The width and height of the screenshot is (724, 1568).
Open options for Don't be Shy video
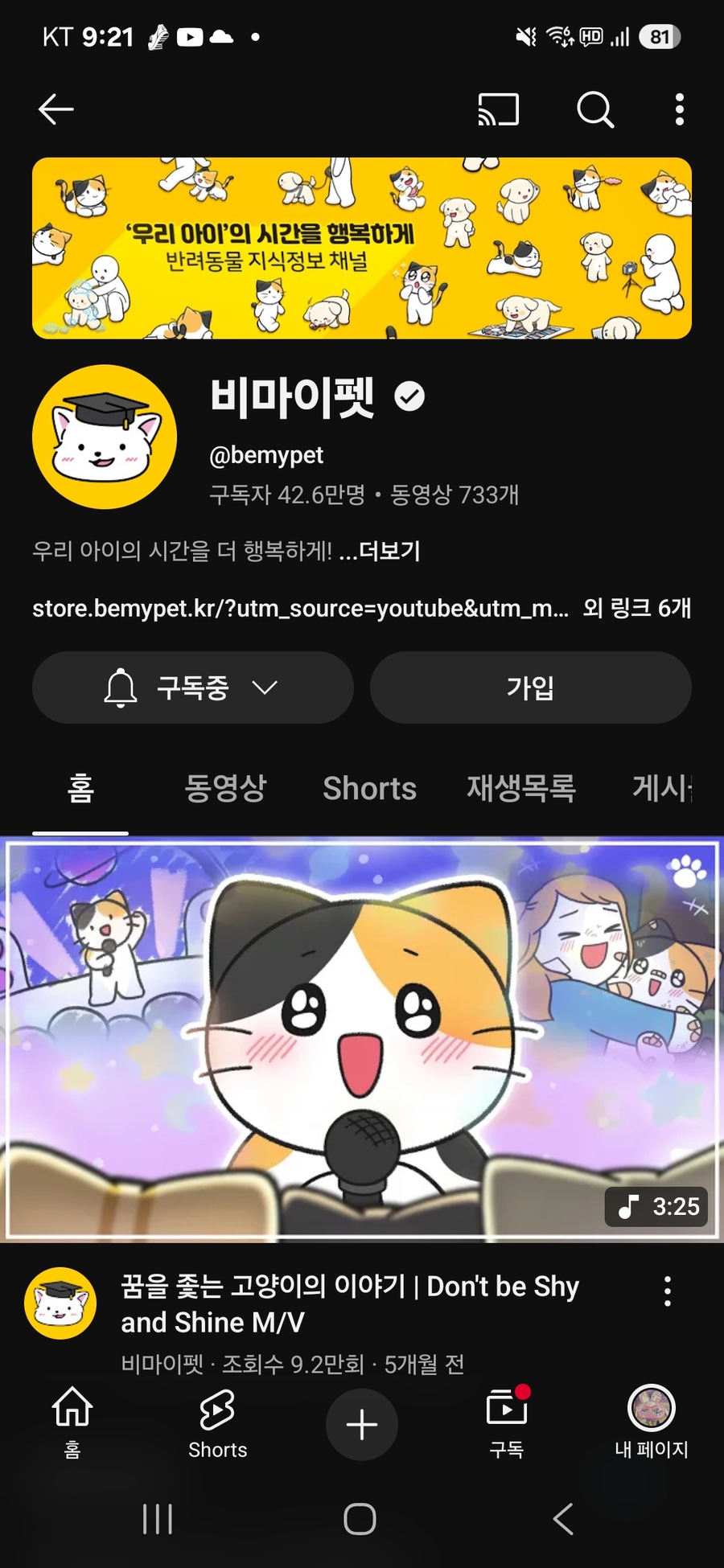click(x=667, y=1291)
